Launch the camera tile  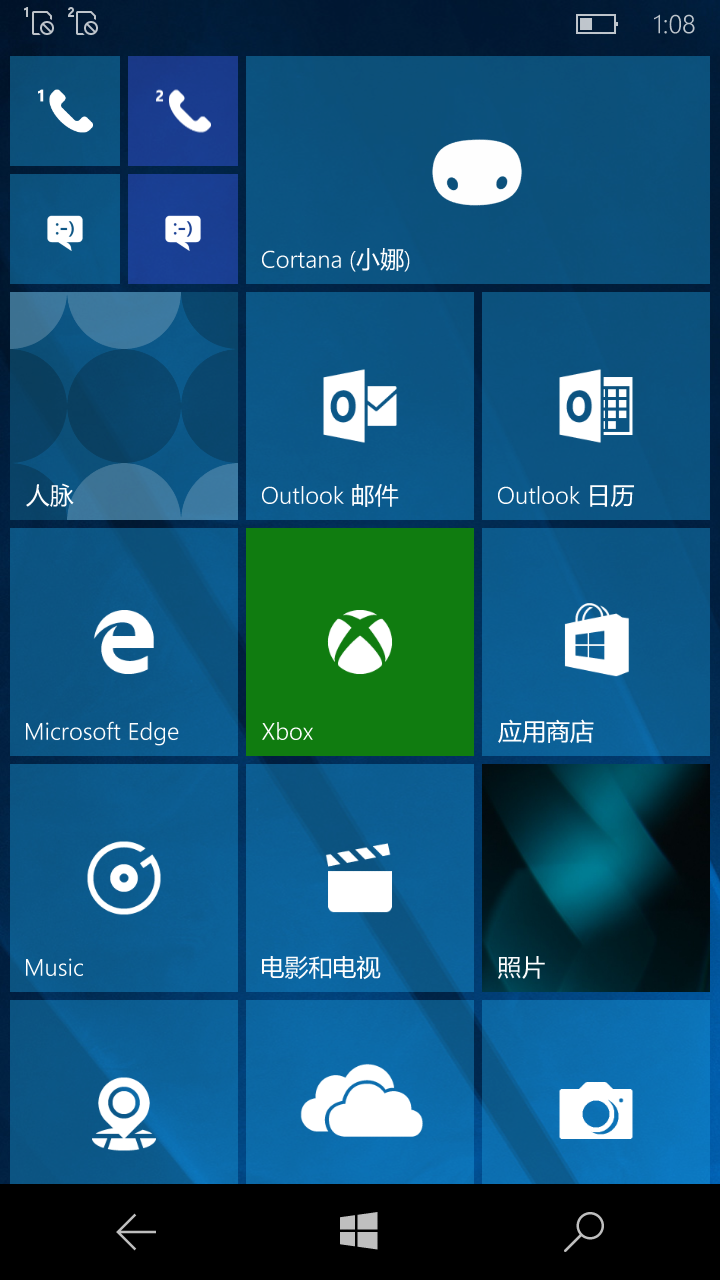(596, 1092)
